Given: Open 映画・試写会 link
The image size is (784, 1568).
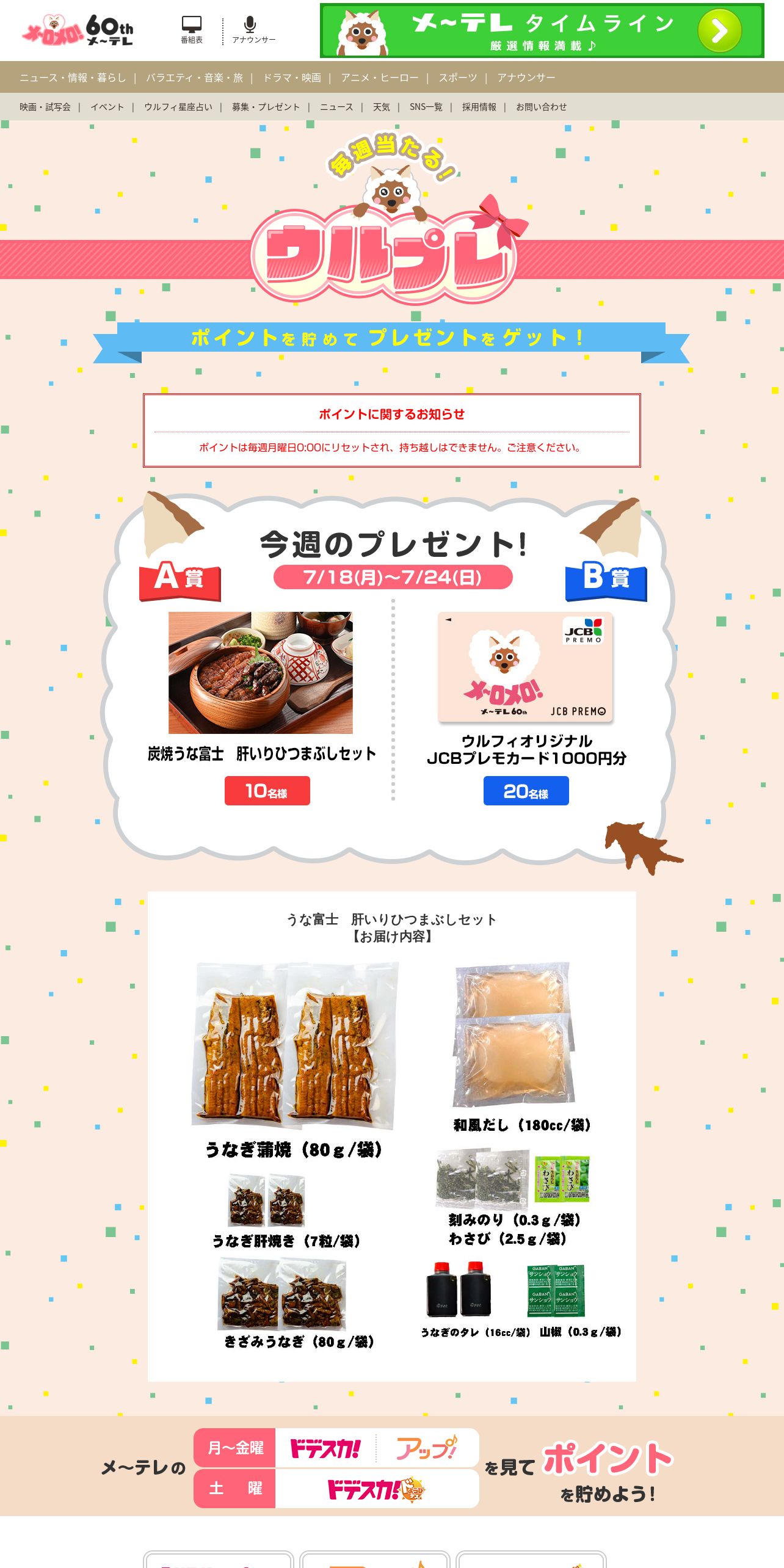Looking at the screenshot, I should coord(45,107).
